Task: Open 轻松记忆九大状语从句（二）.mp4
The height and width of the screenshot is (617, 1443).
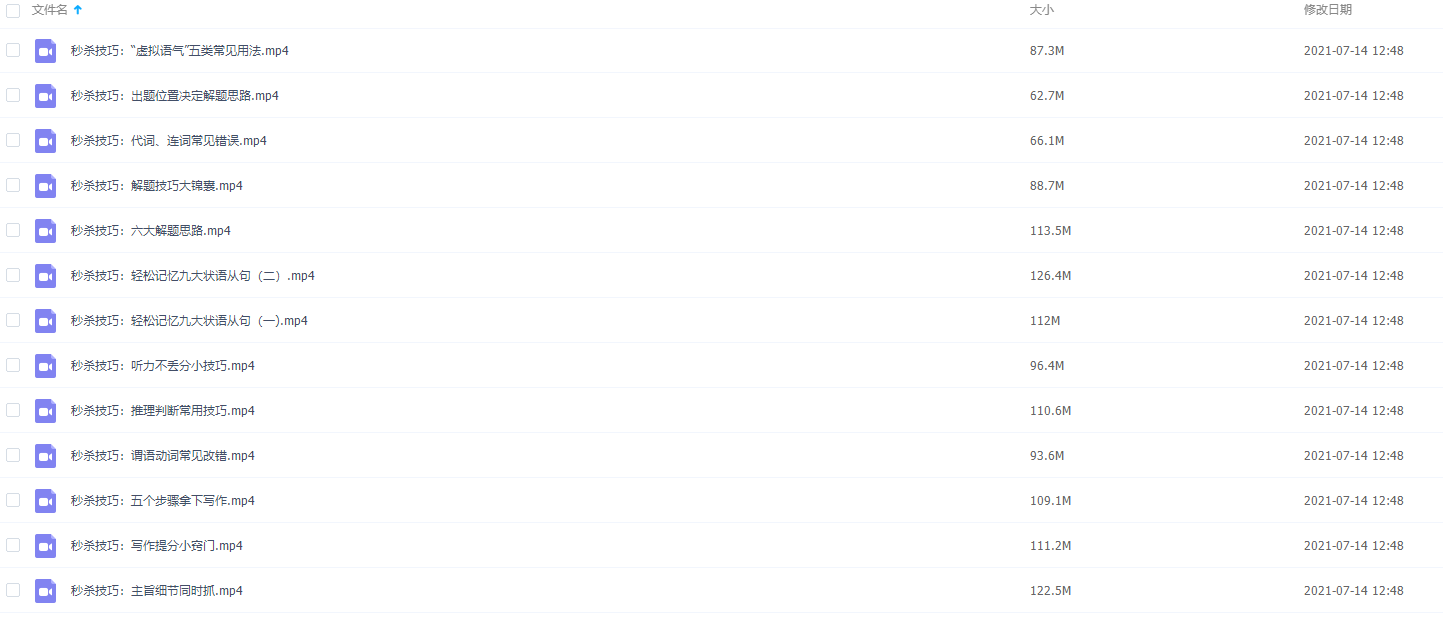Action: (192, 276)
